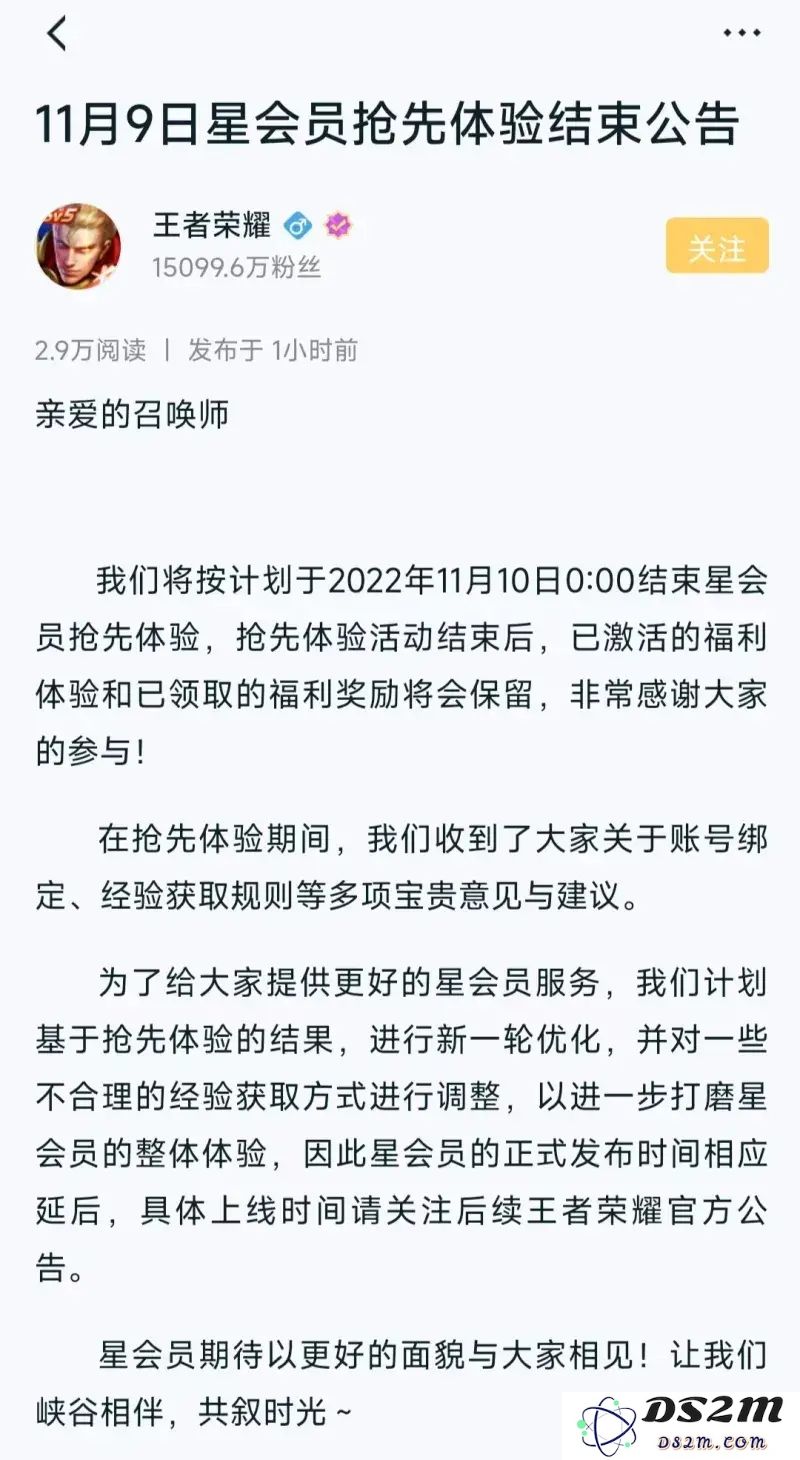The image size is (800, 1460).
Task: Follow 王者荣耀 with the 关注 button
Action: (717, 246)
